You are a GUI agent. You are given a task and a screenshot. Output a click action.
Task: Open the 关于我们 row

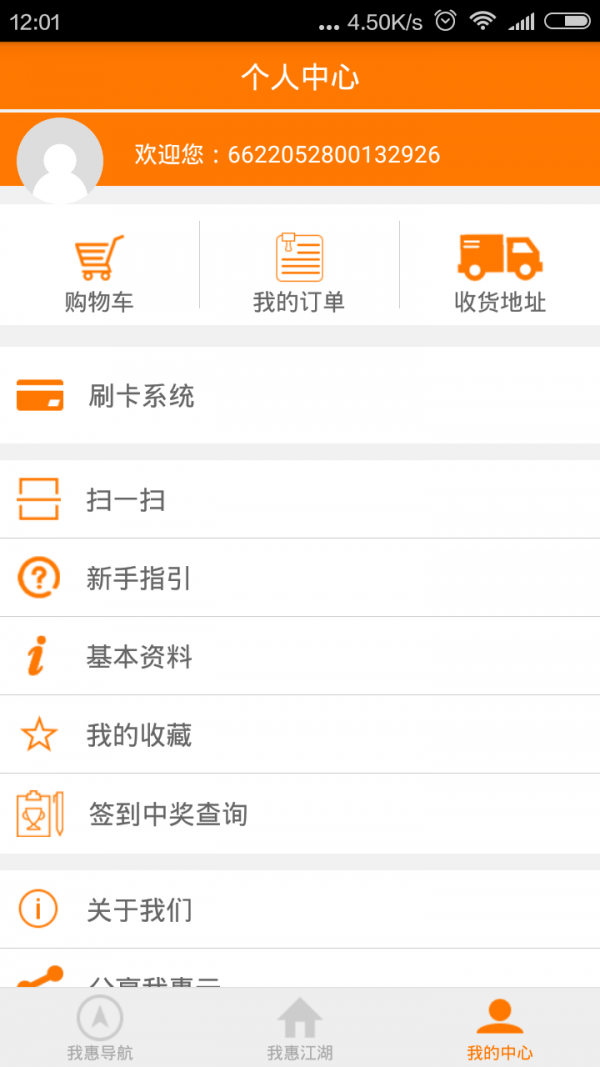(x=300, y=910)
